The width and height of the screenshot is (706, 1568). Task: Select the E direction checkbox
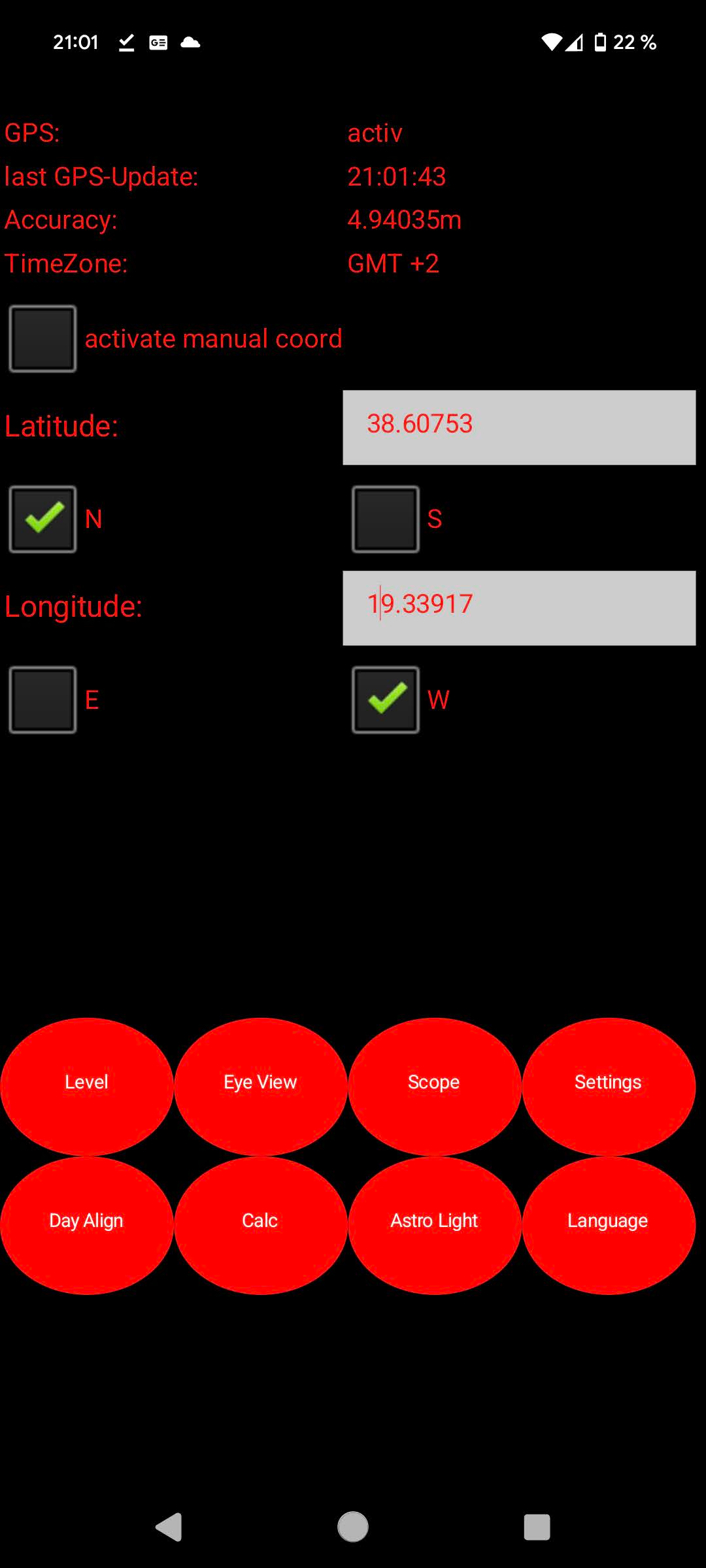point(42,700)
